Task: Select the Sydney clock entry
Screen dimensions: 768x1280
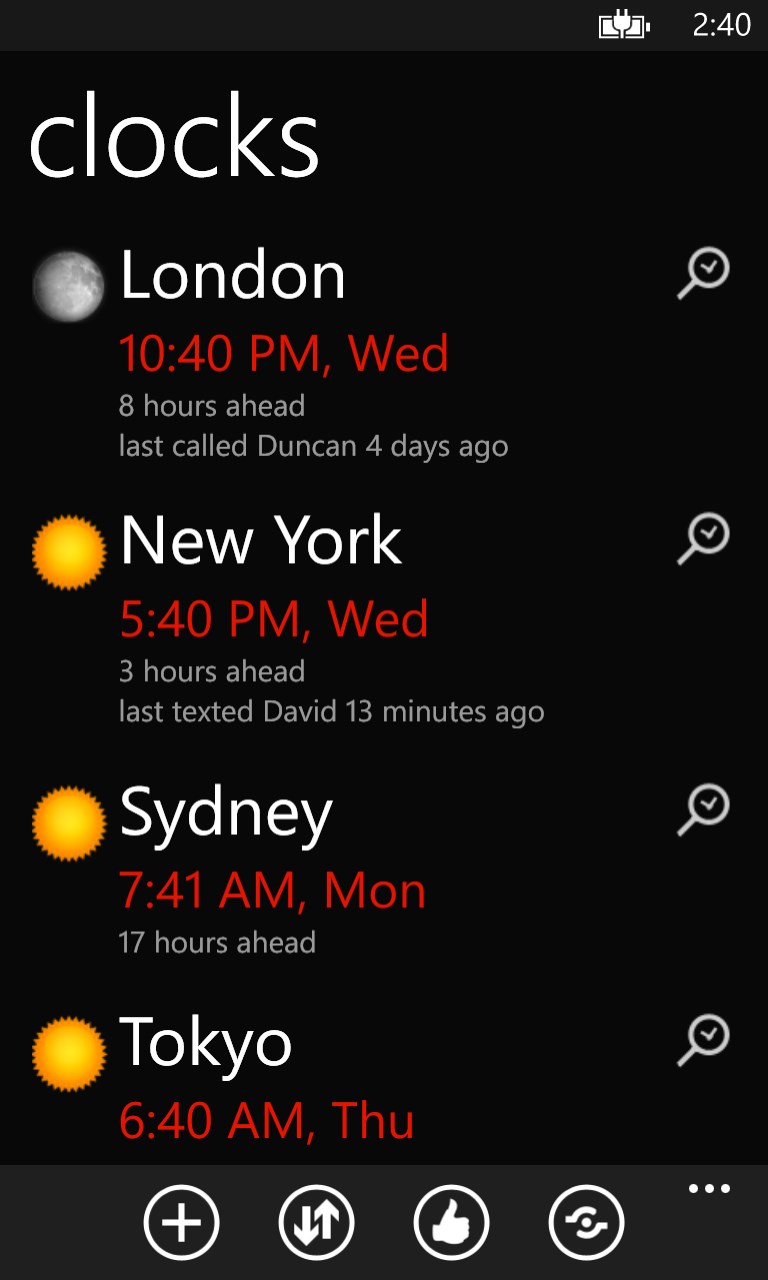Action: tap(226, 814)
